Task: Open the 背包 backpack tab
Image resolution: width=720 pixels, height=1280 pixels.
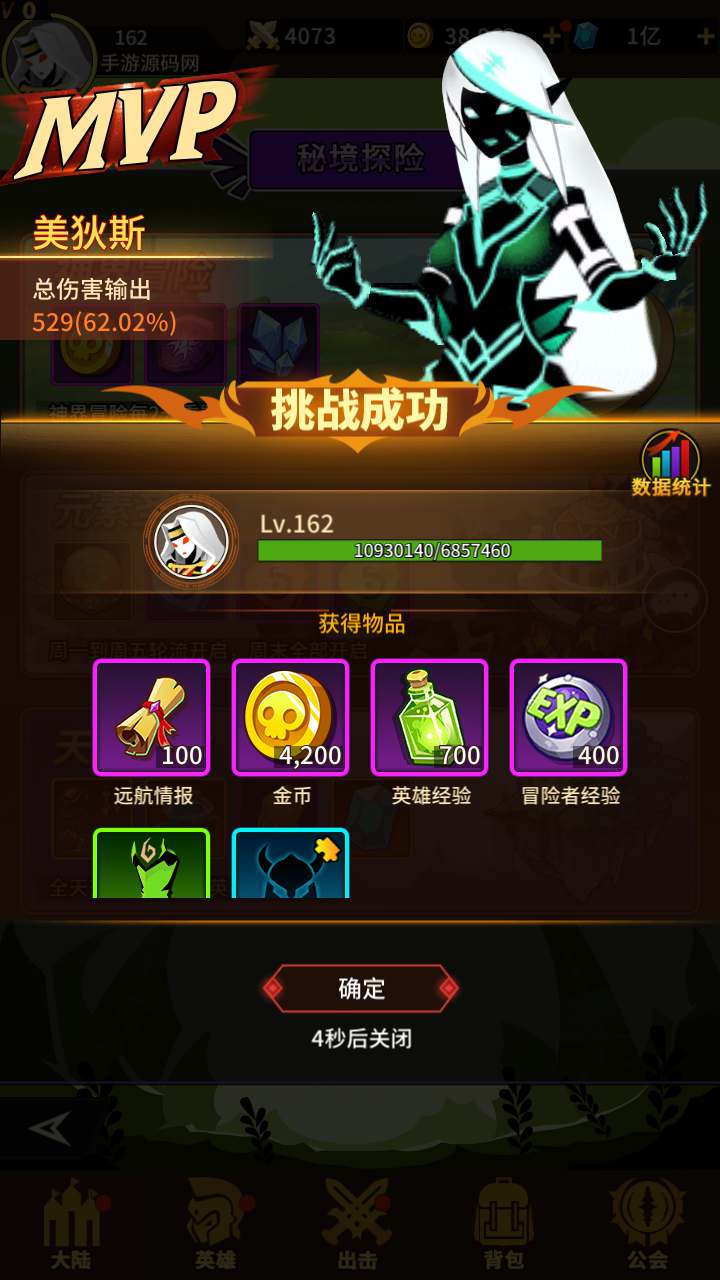Action: click(502, 1222)
